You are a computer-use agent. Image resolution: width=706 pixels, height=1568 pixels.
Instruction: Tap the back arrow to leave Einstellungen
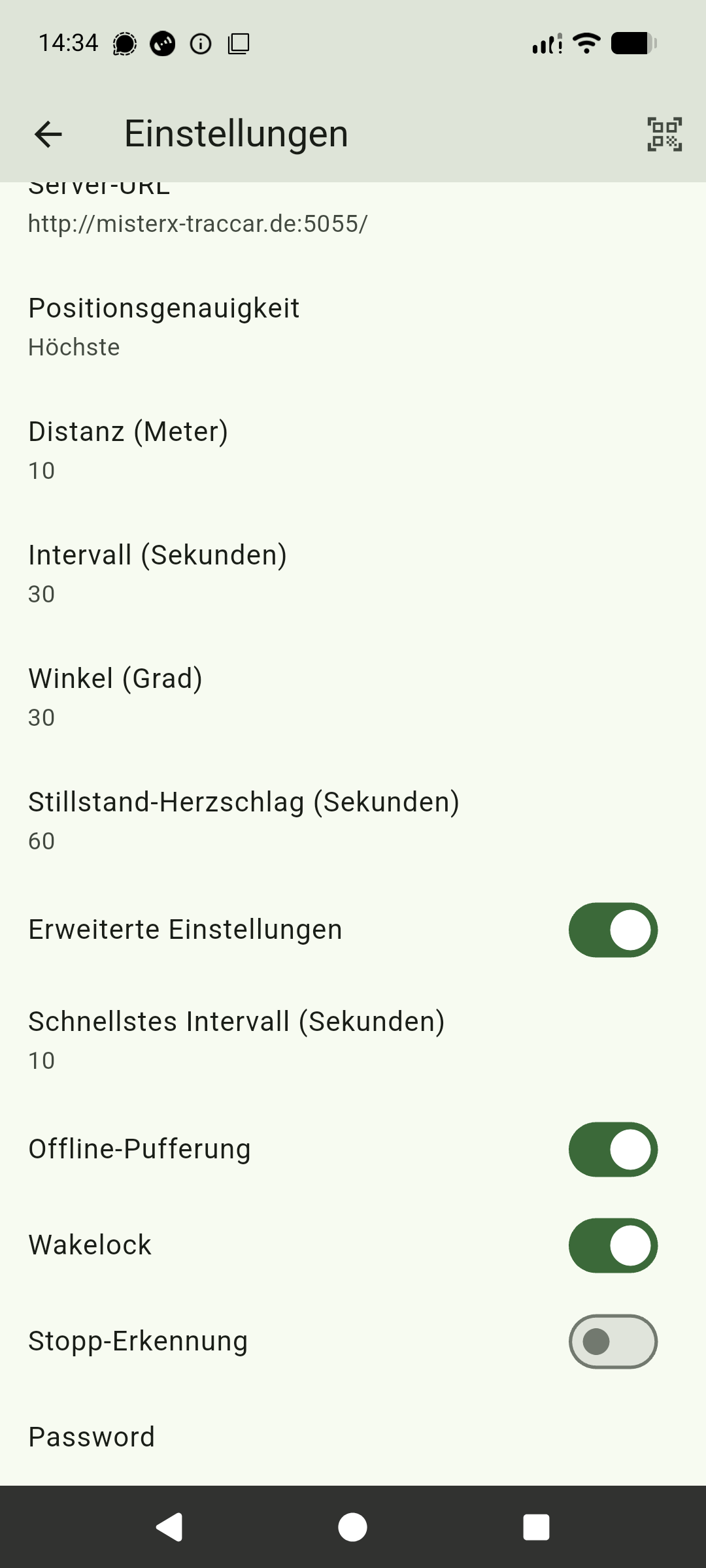coord(48,134)
